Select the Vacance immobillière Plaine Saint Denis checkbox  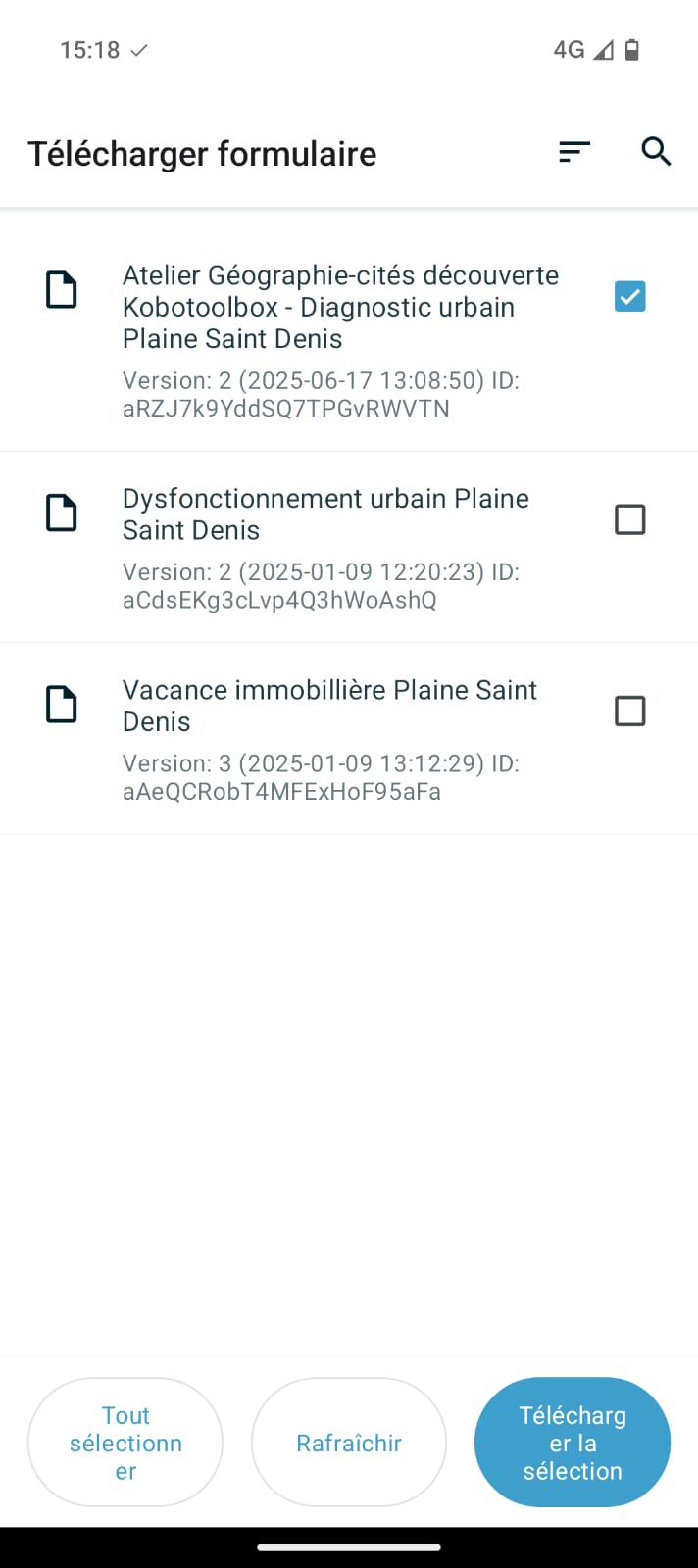click(629, 710)
